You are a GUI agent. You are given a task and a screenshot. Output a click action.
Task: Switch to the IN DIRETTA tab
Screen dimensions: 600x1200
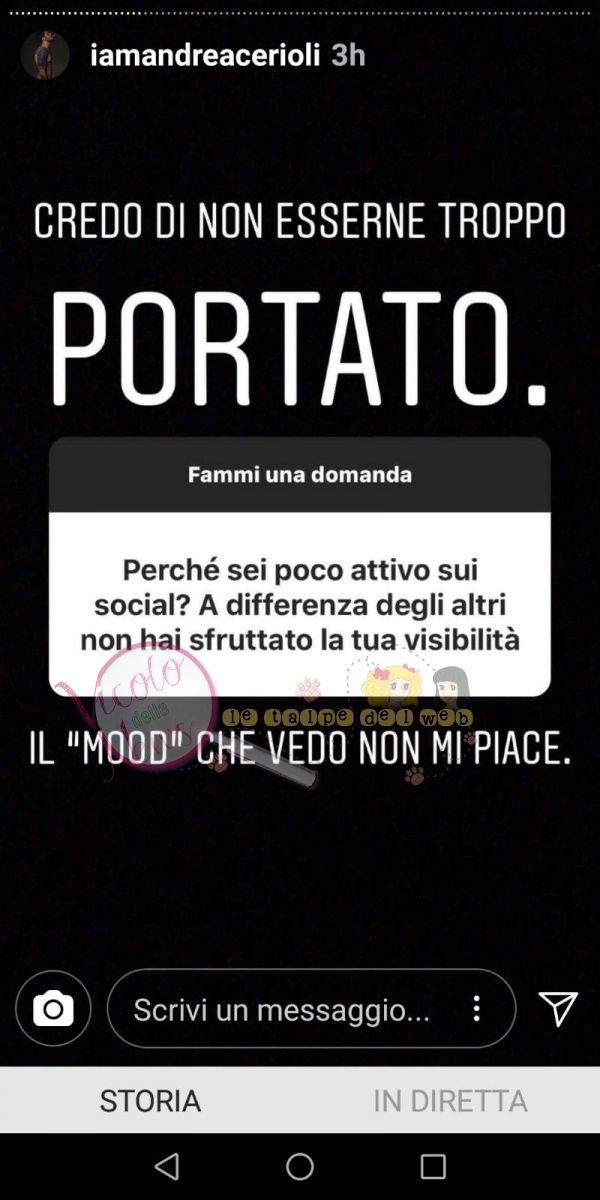pos(450,1101)
